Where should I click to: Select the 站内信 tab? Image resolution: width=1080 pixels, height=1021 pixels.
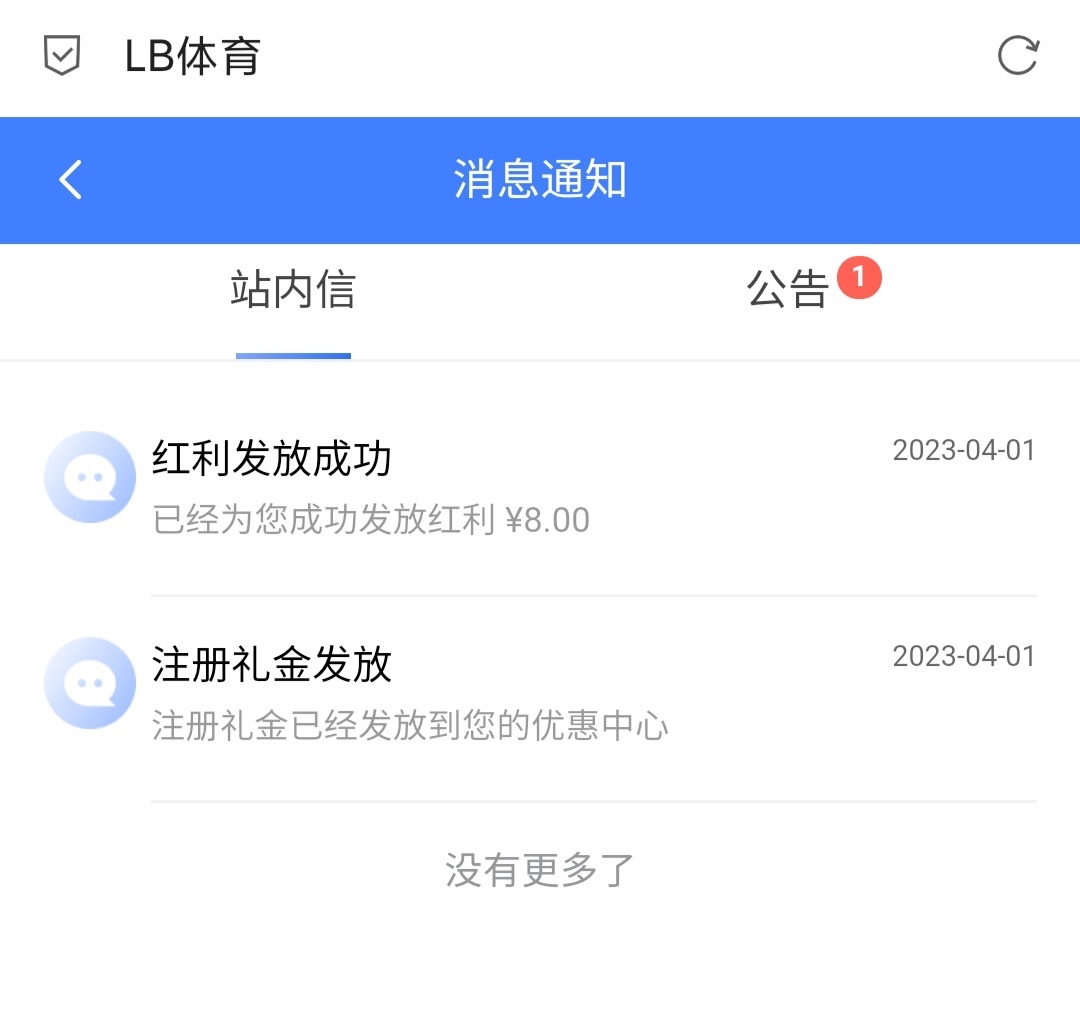pyautogui.click(x=293, y=291)
